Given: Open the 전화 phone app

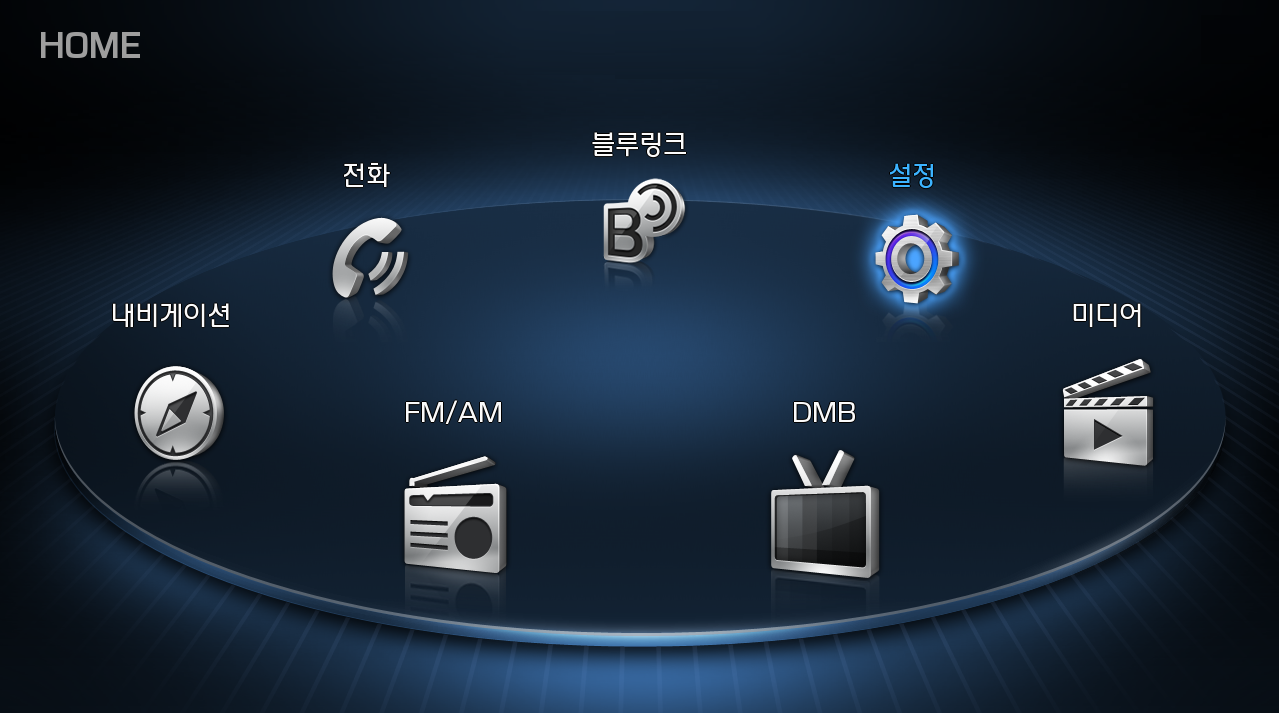Looking at the screenshot, I should pos(368,257).
